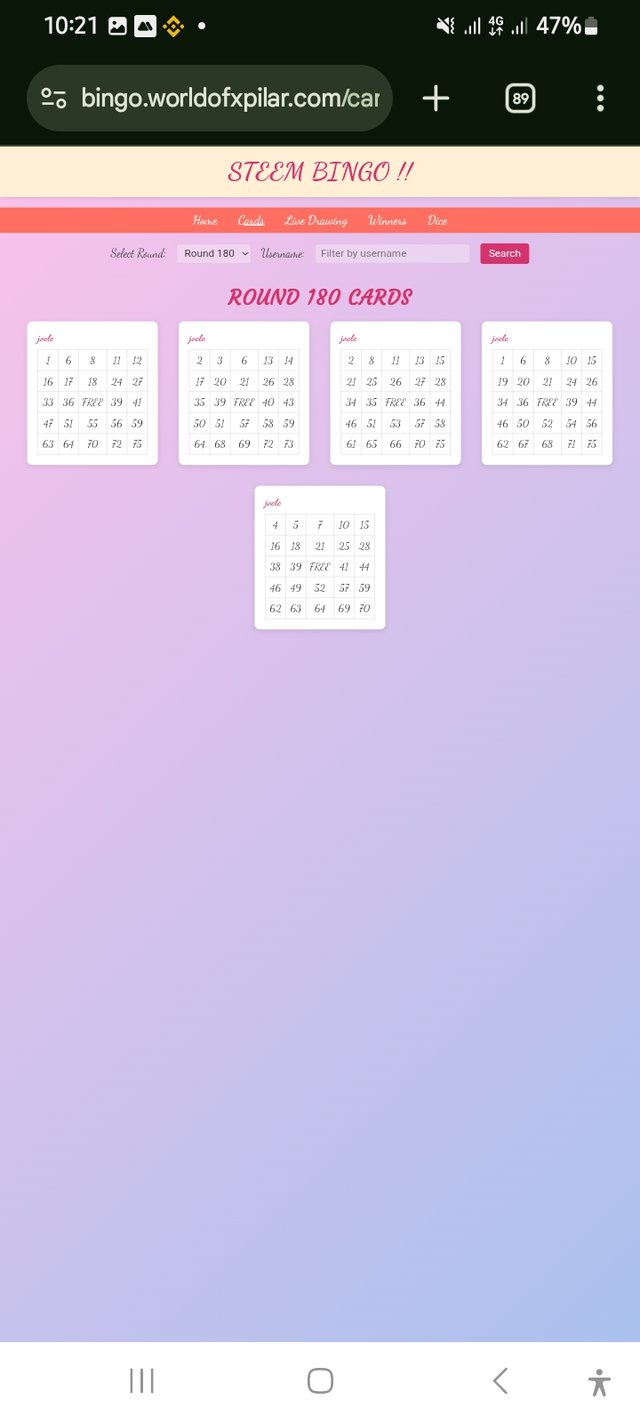Expand the Round 180 dropdown
This screenshot has width=640, height=1422.
pos(214,254)
